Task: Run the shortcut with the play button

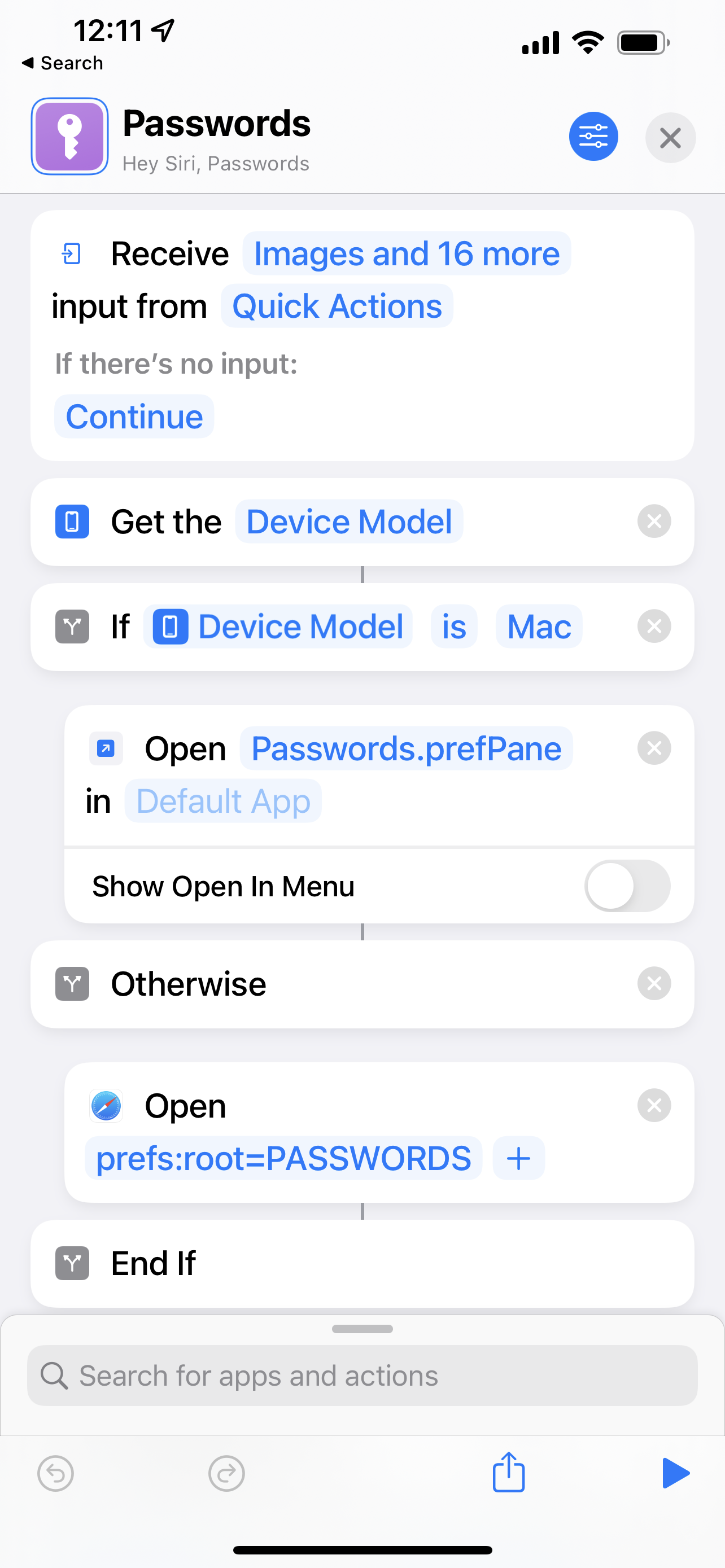Action: click(x=675, y=1473)
